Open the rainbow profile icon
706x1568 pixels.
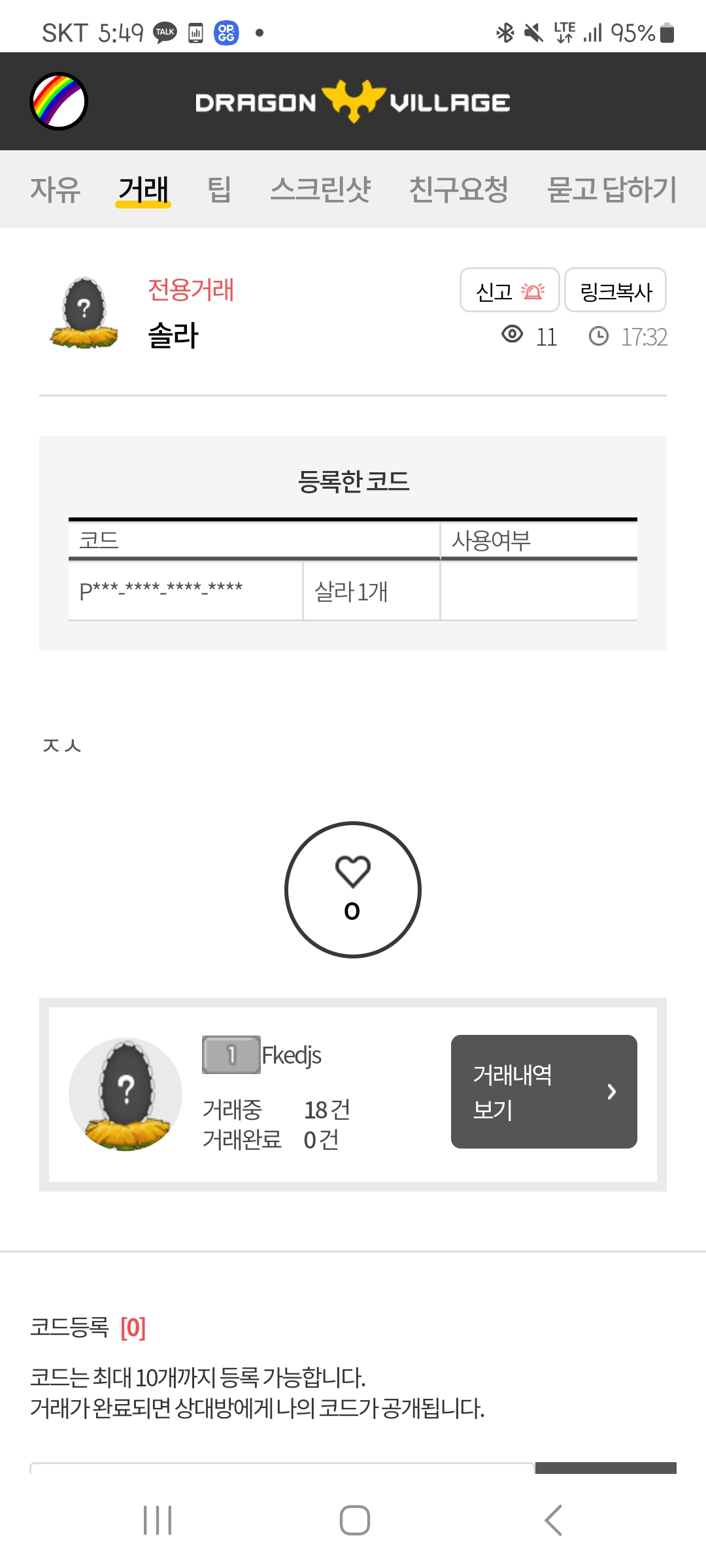tap(59, 101)
